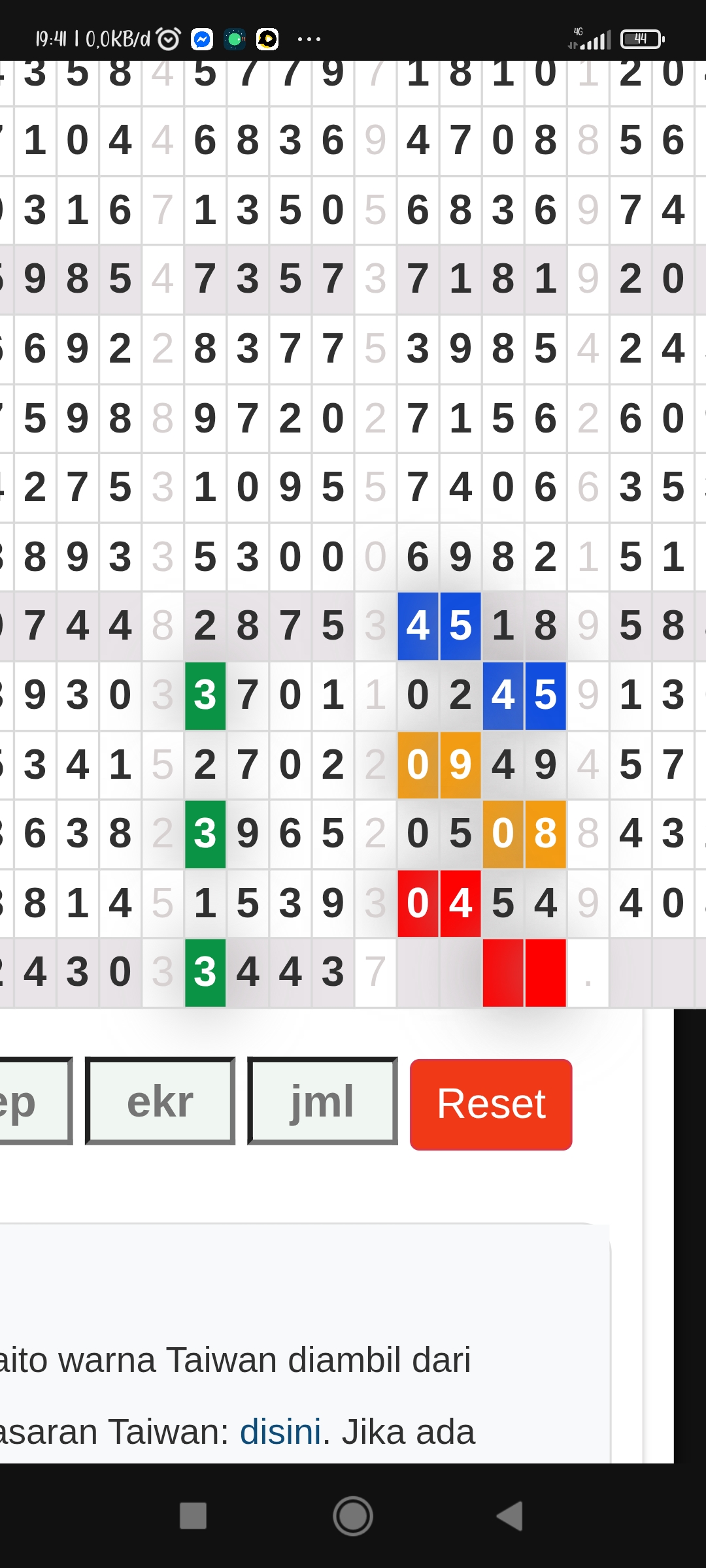Open the 'disini' link
Viewport: 706px width, 1568px height.
(x=280, y=1432)
